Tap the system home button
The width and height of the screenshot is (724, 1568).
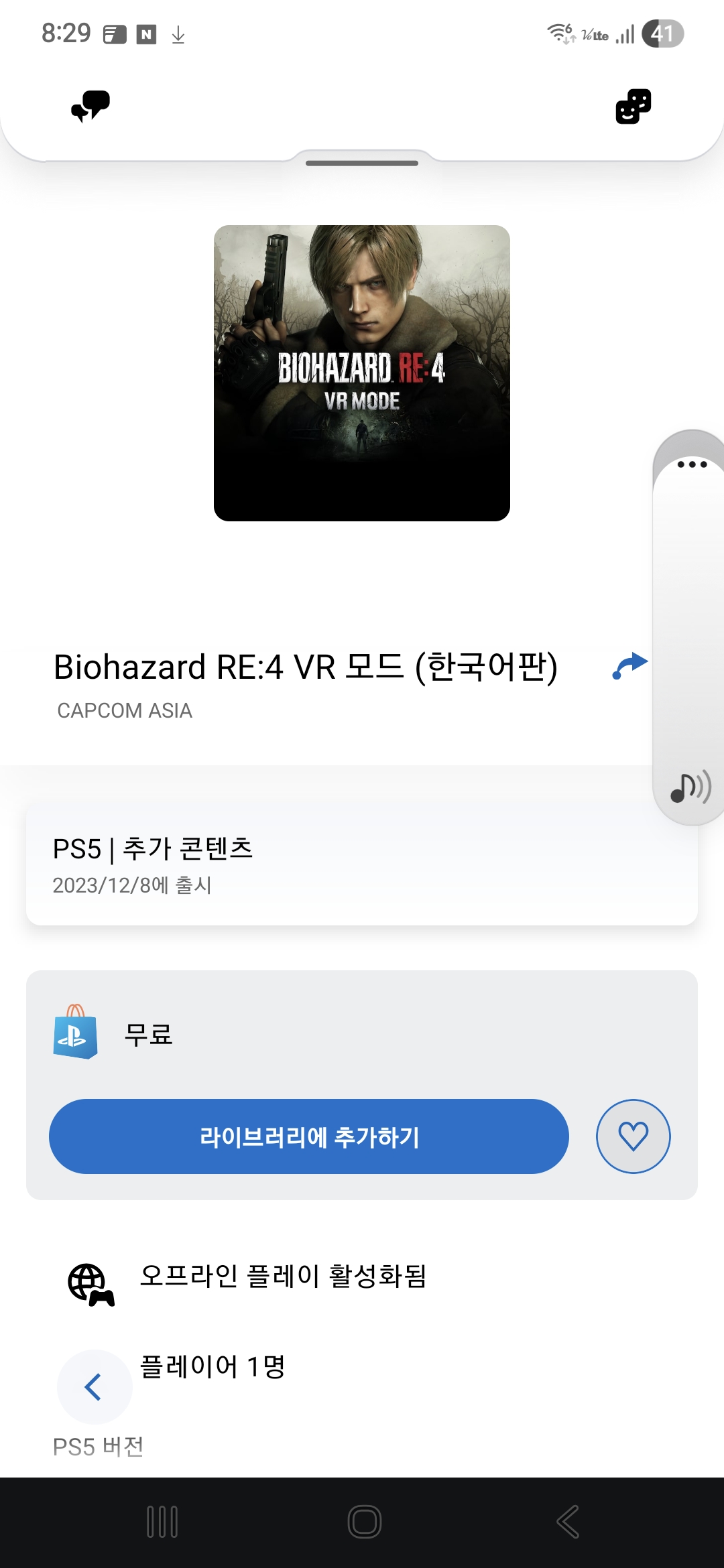point(364,1521)
